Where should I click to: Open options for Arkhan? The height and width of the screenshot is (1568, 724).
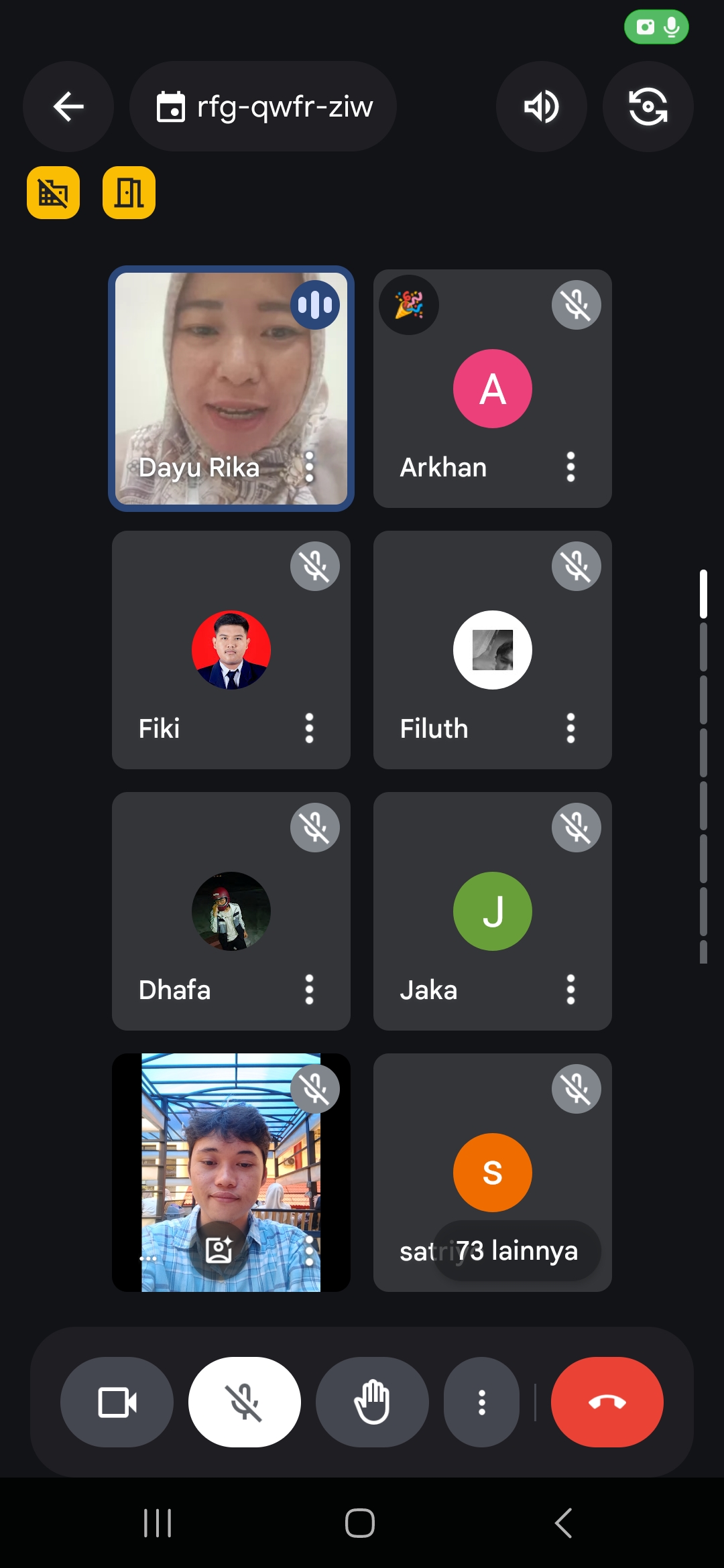tap(570, 467)
